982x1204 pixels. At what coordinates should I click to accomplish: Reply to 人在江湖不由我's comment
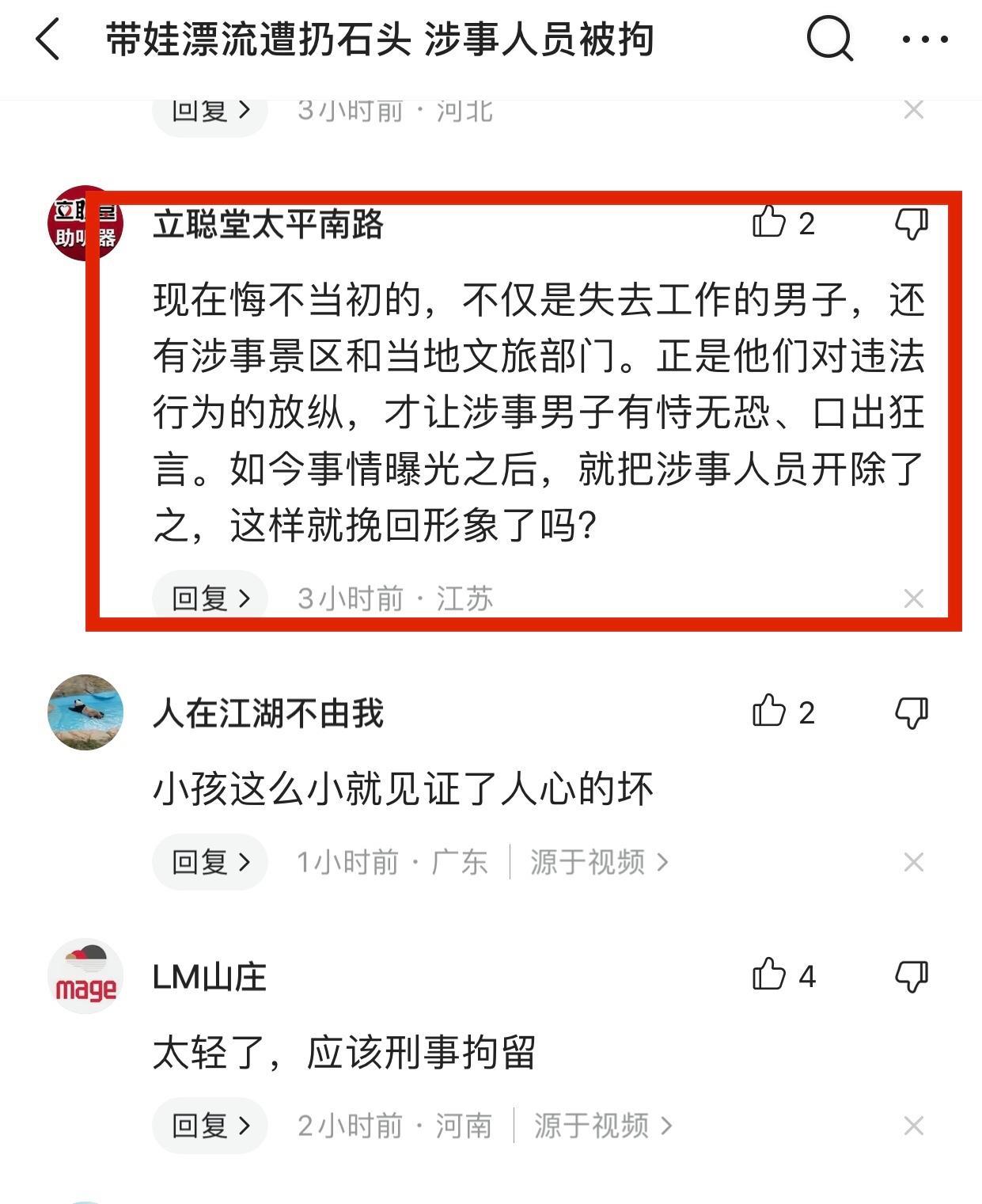210,861
